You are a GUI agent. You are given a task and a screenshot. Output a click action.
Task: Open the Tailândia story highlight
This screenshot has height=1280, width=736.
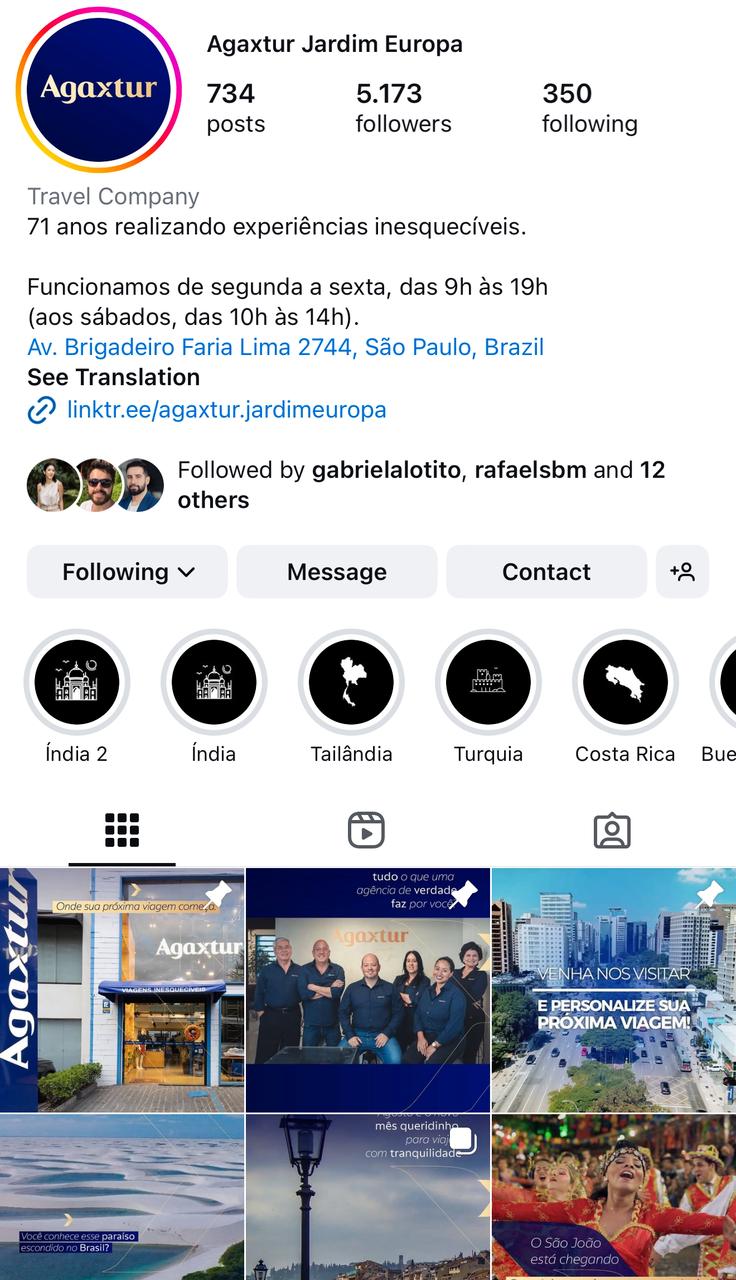(351, 683)
